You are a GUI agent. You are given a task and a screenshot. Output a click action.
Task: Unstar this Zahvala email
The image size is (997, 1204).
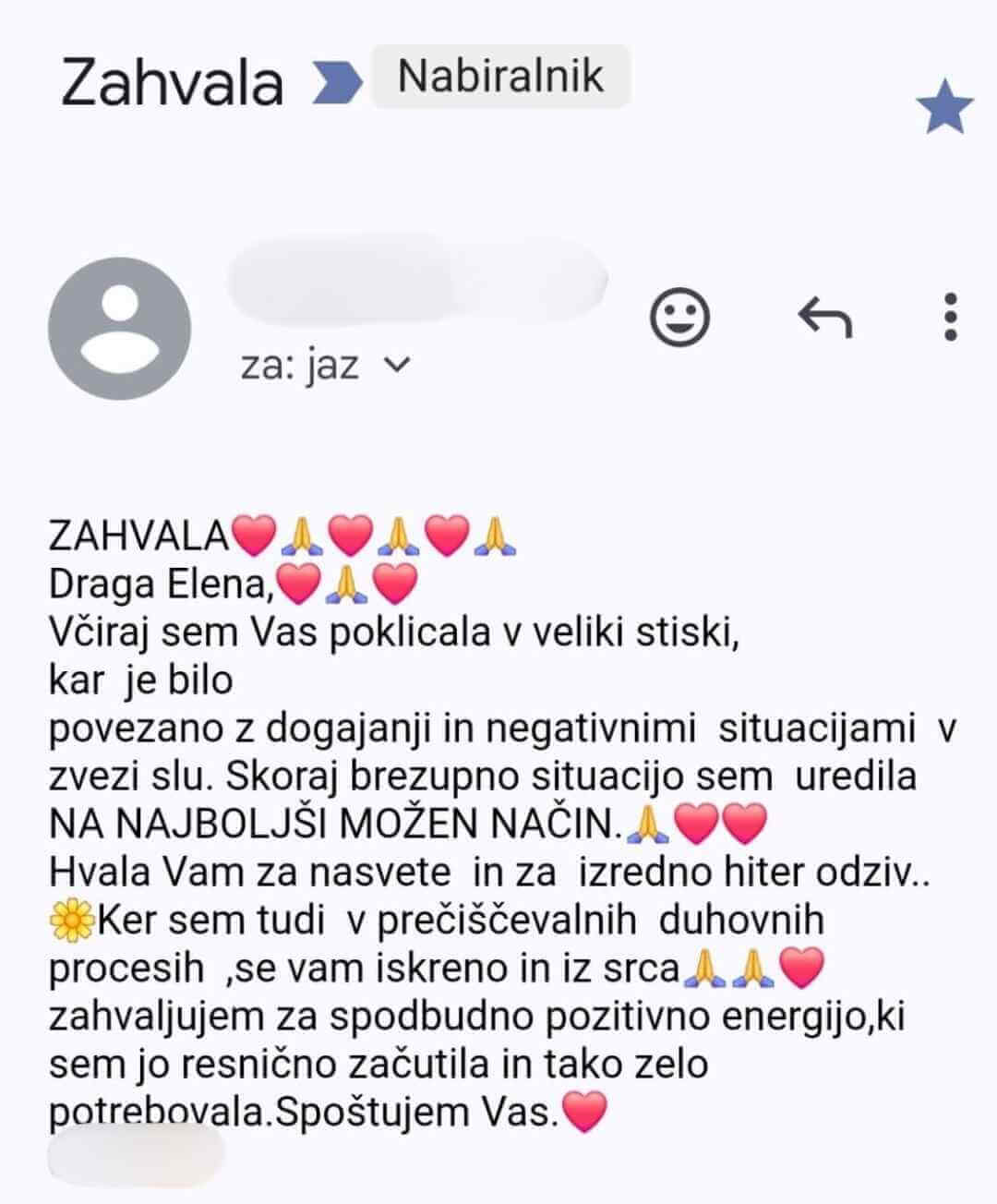click(944, 106)
